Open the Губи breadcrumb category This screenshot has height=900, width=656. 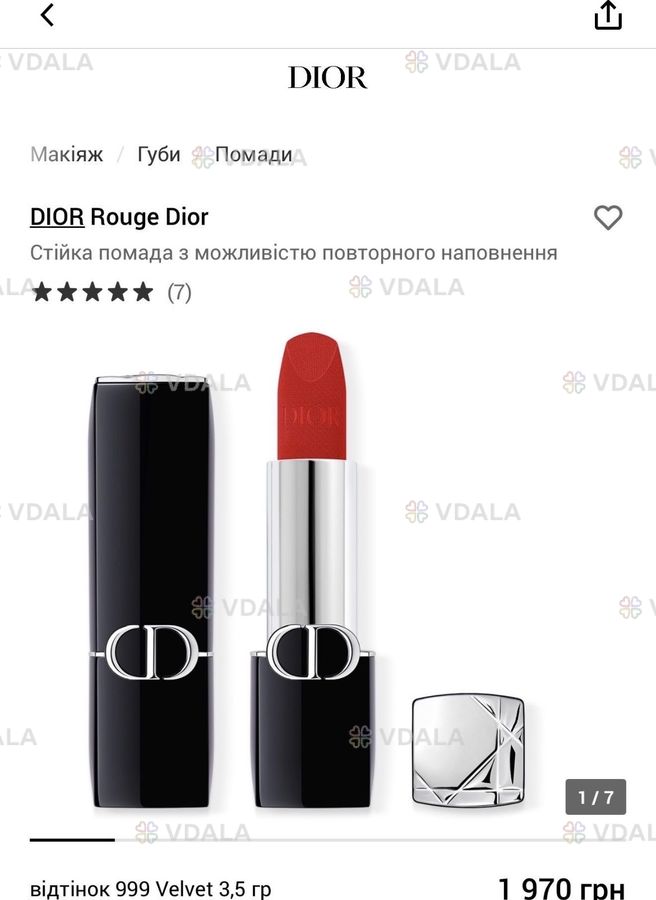pyautogui.click(x=159, y=154)
